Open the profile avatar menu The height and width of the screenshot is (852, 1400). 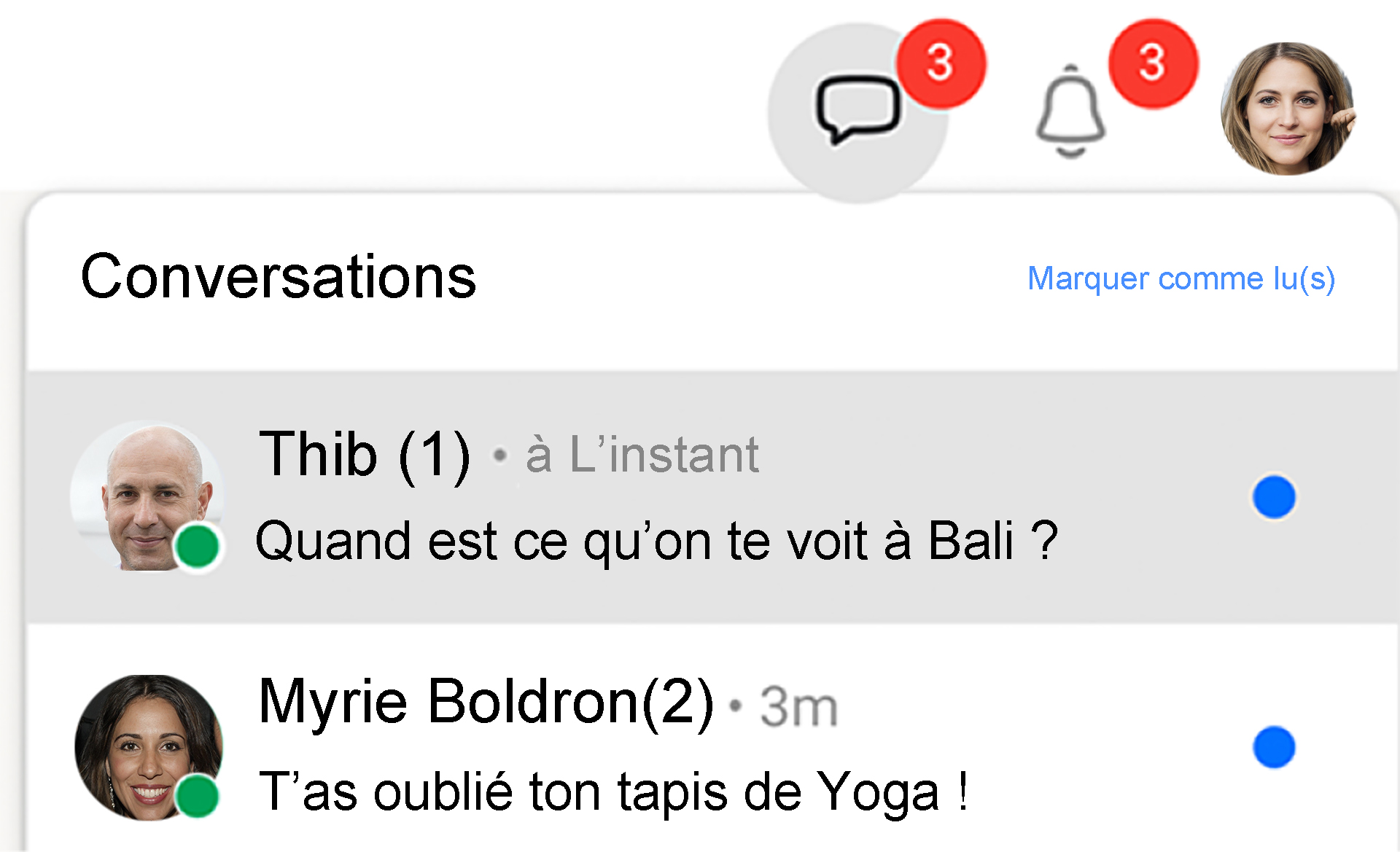1288,109
